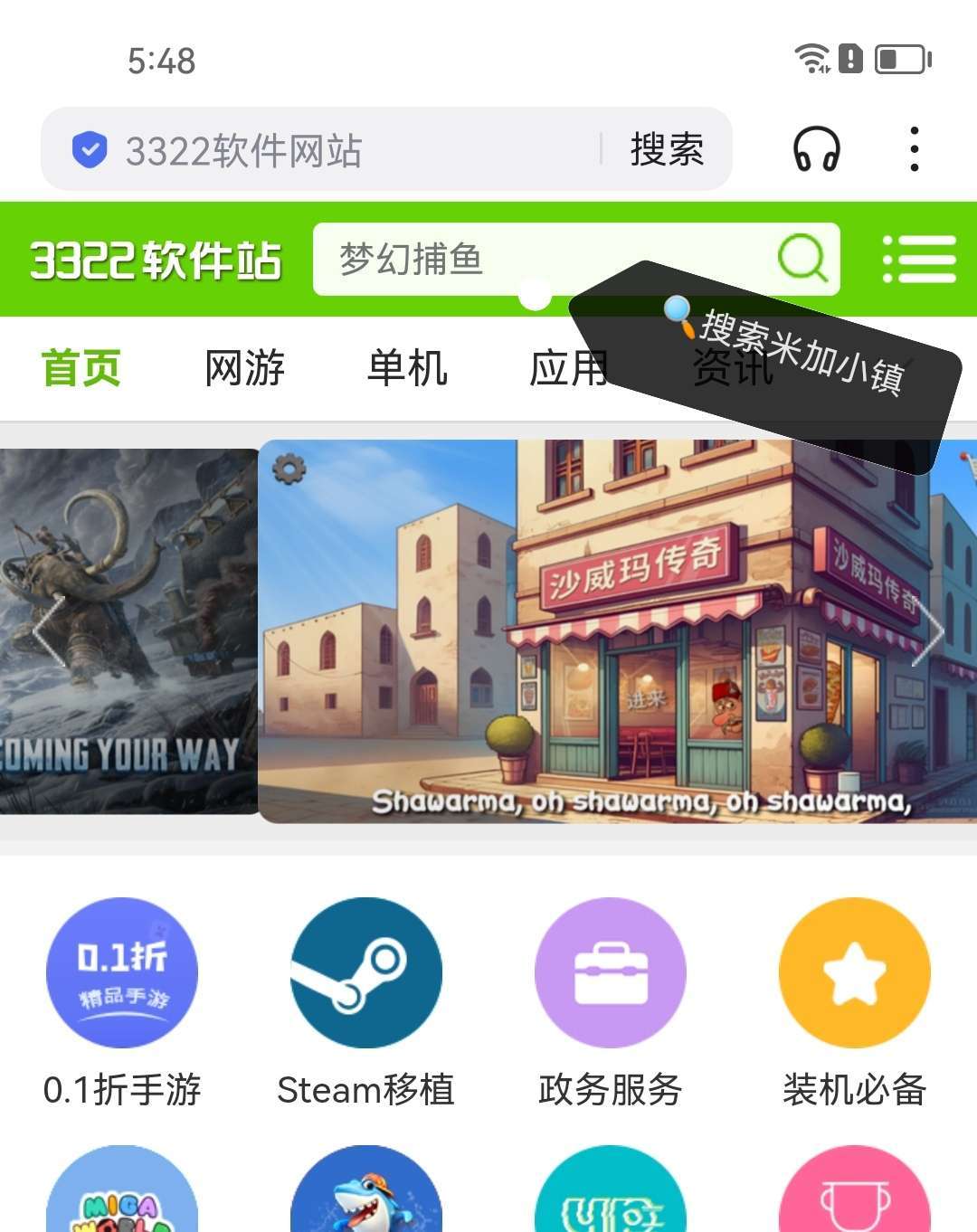This screenshot has height=1232, width=977.
Task: Open the 装机必备 category
Action: [x=855, y=1000]
